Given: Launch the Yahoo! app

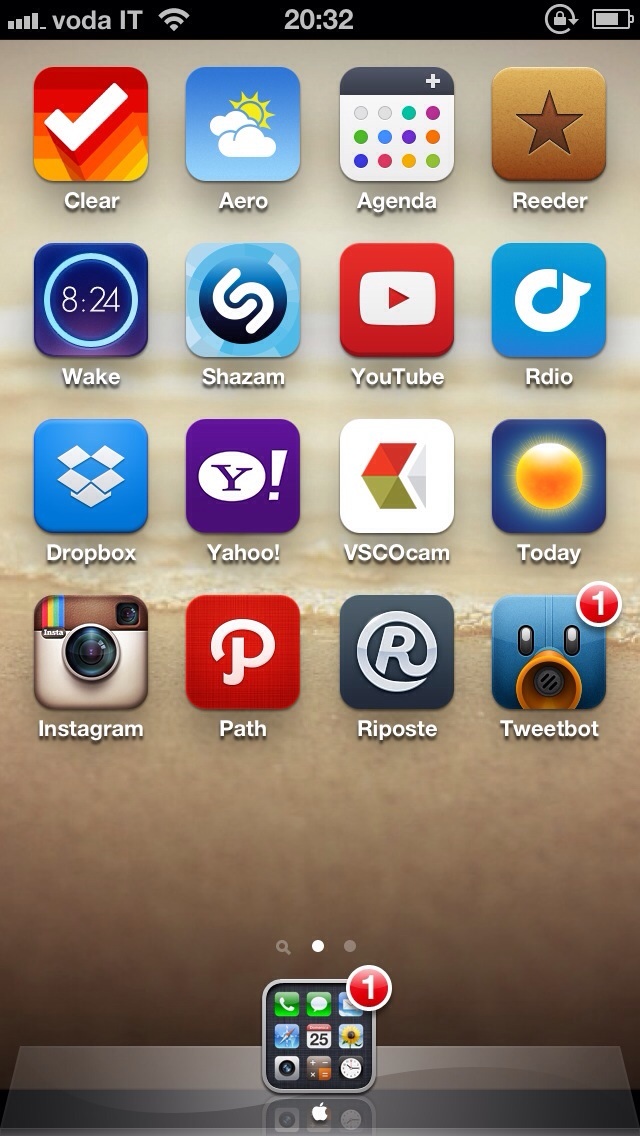Looking at the screenshot, I should click(243, 476).
